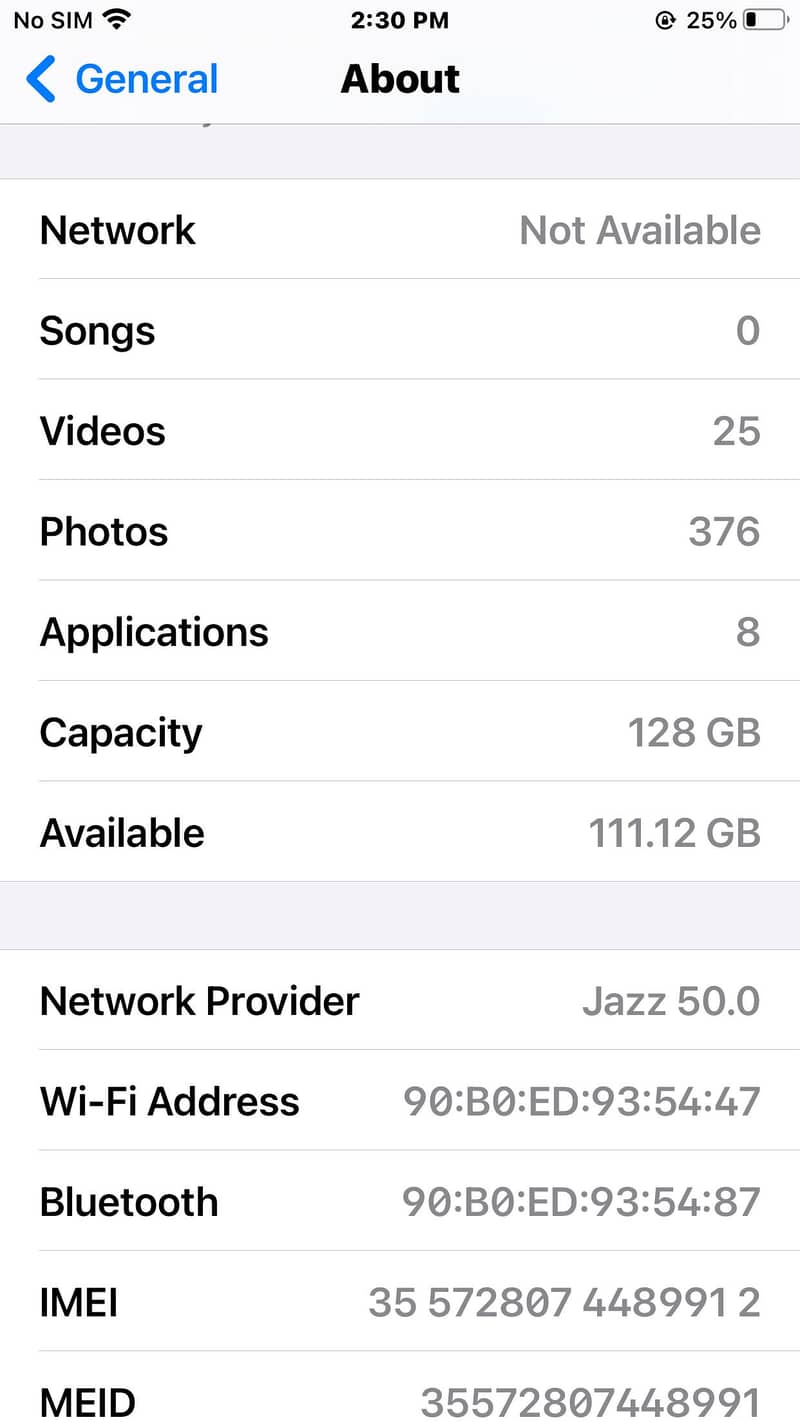Tap the orientation lock icon

tap(664, 19)
